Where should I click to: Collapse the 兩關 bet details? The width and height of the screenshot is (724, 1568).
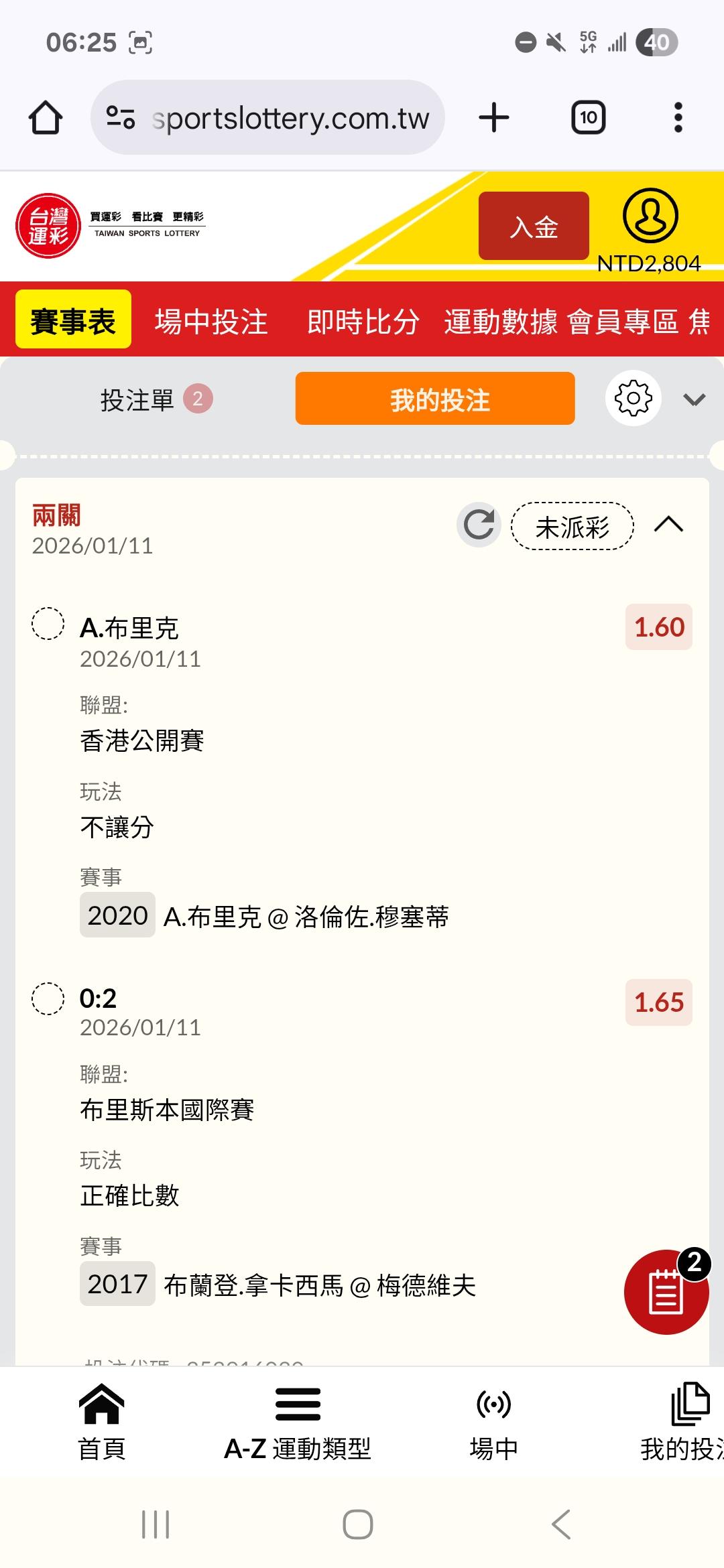point(668,525)
